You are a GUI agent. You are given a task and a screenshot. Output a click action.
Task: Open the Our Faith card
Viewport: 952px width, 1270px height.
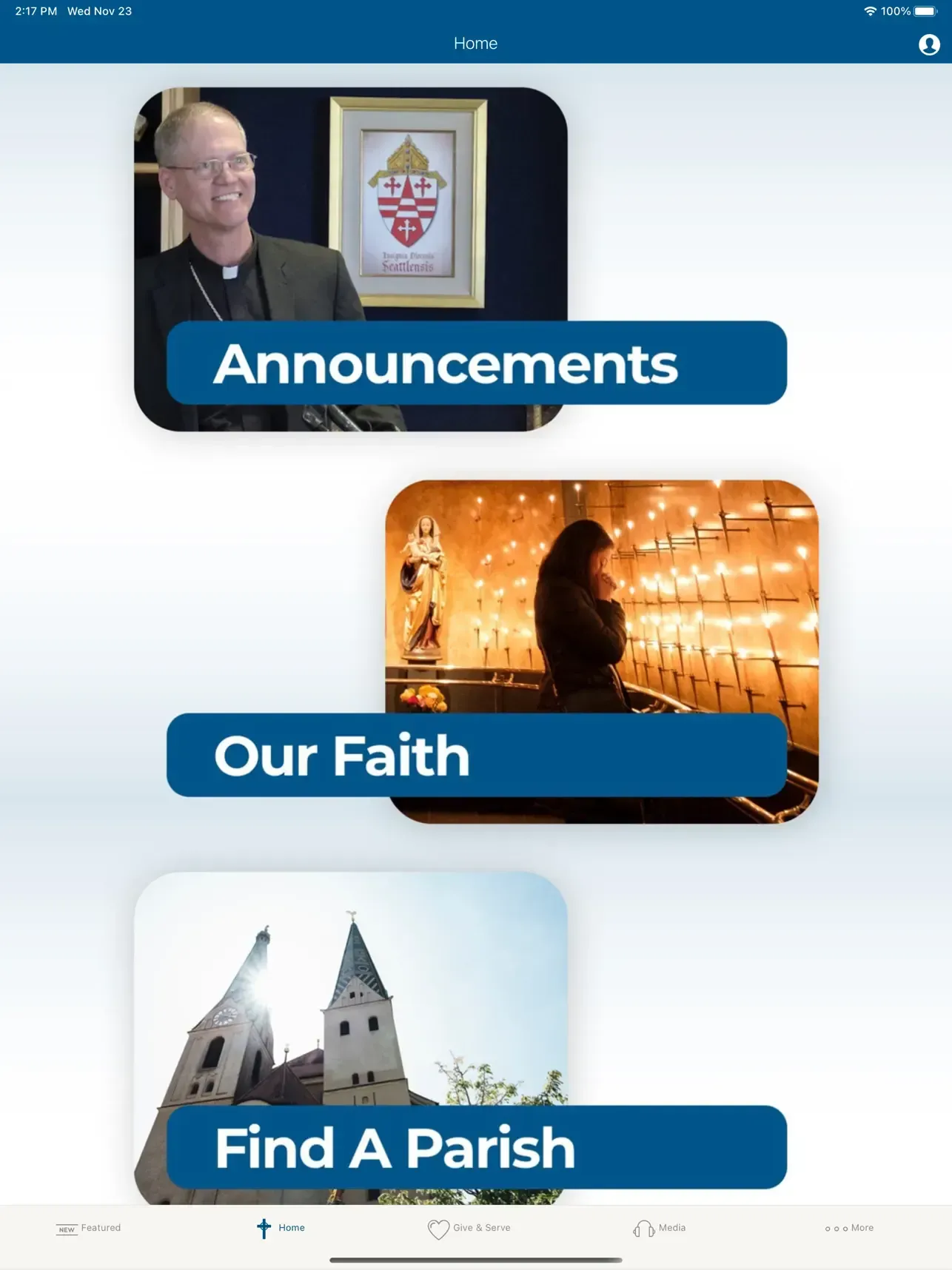[492, 651]
